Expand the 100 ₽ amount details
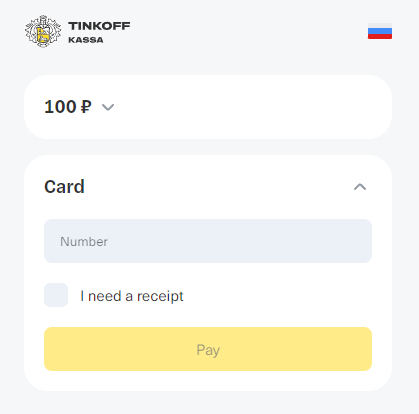This screenshot has width=419, height=414. [108, 107]
